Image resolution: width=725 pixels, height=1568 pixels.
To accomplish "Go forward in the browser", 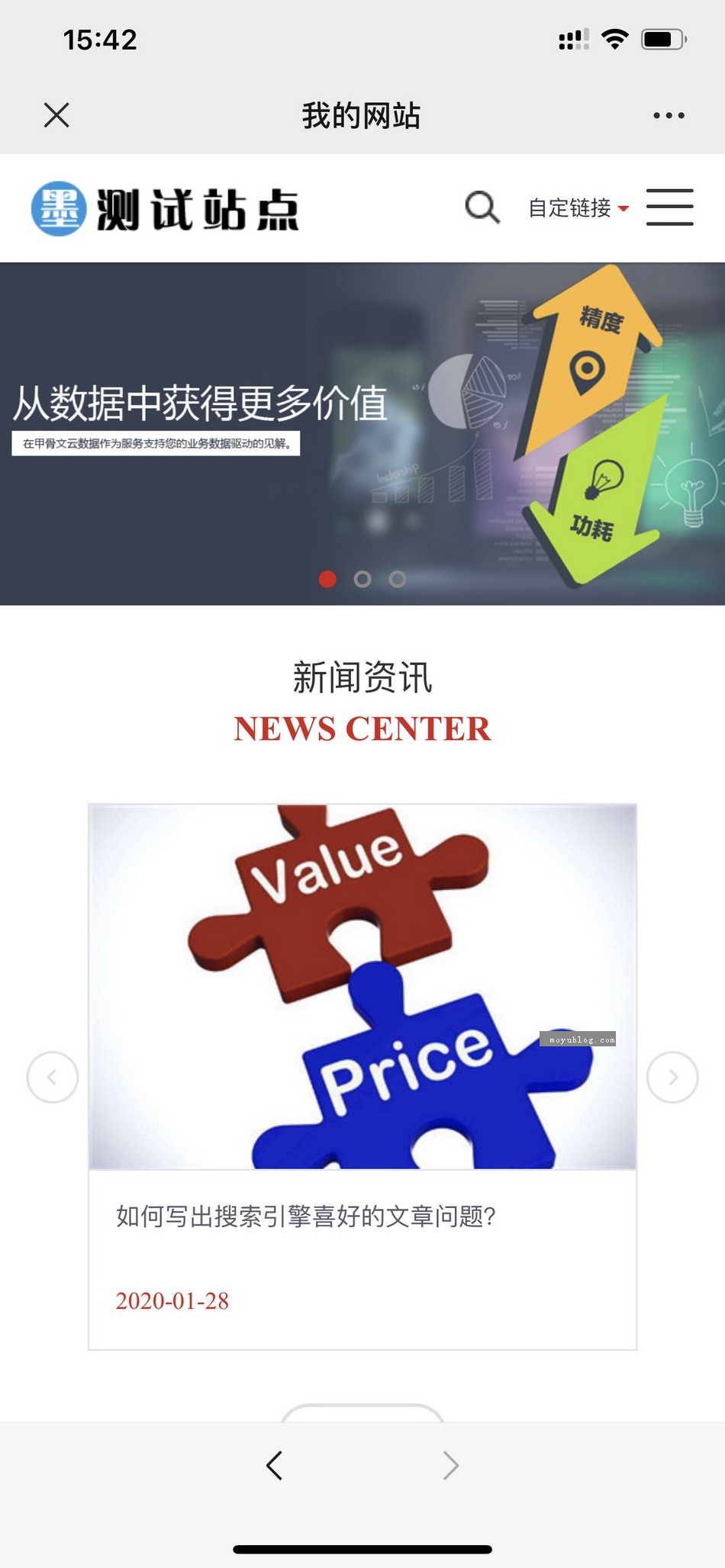I will coord(451,1465).
